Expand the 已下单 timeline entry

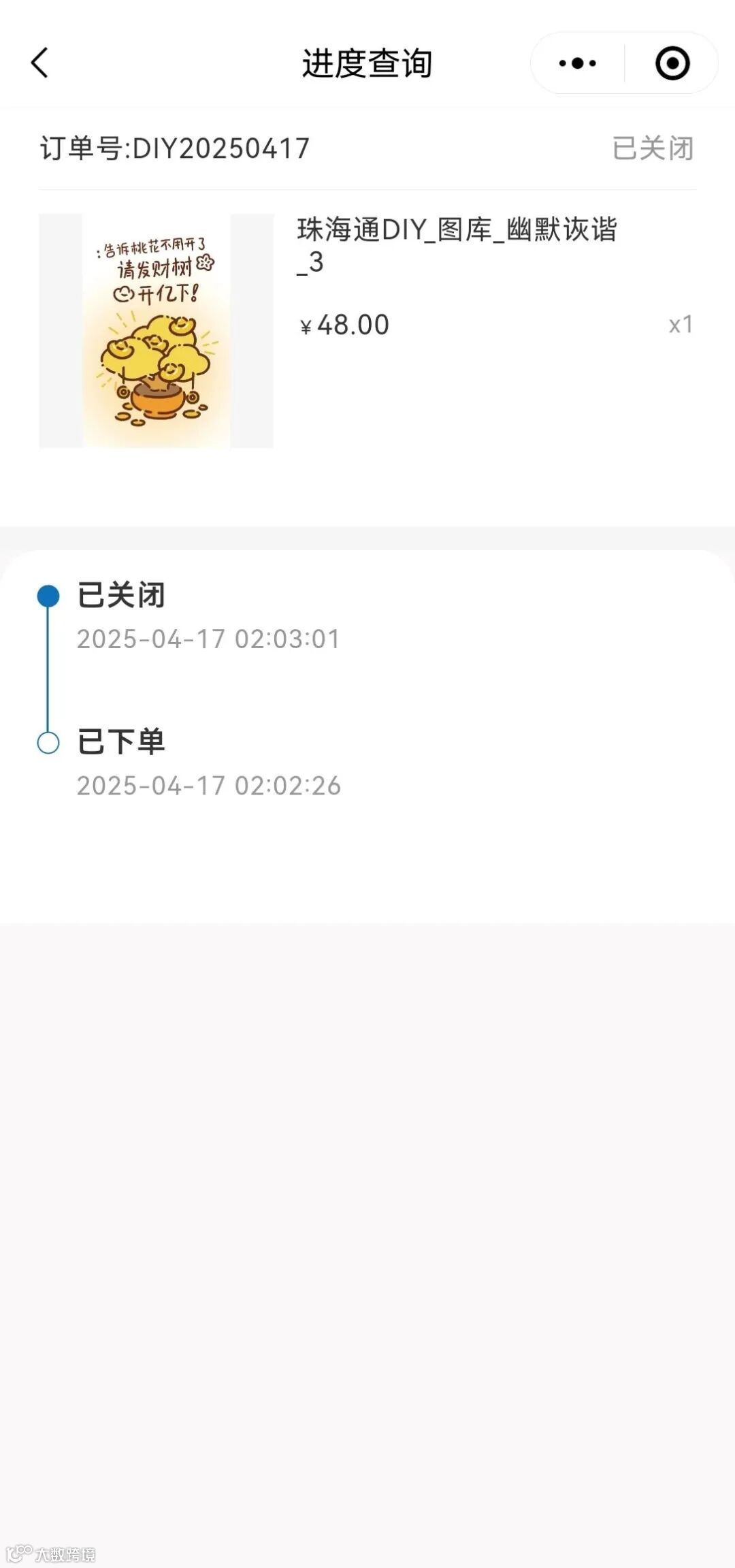(x=204, y=763)
